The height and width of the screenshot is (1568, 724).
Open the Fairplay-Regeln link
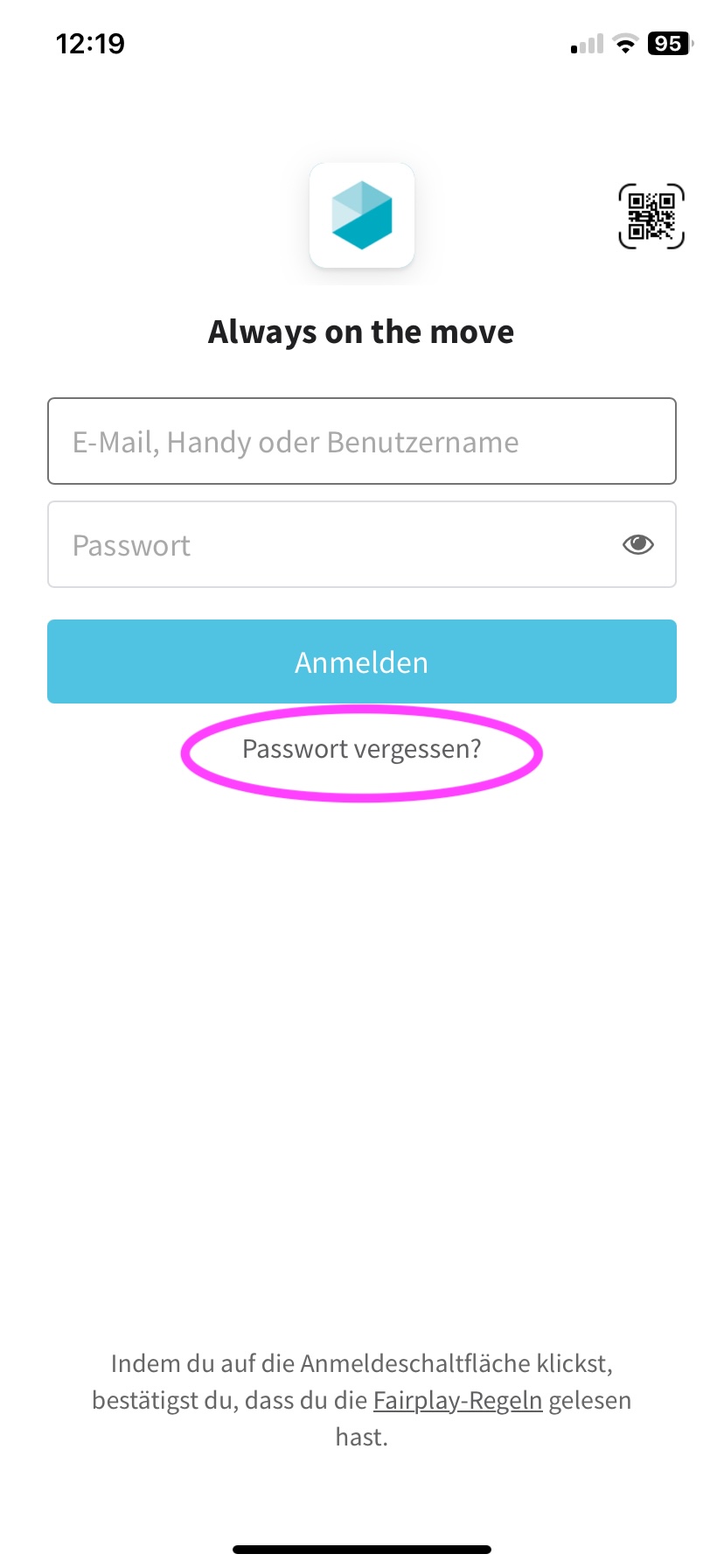click(457, 1400)
